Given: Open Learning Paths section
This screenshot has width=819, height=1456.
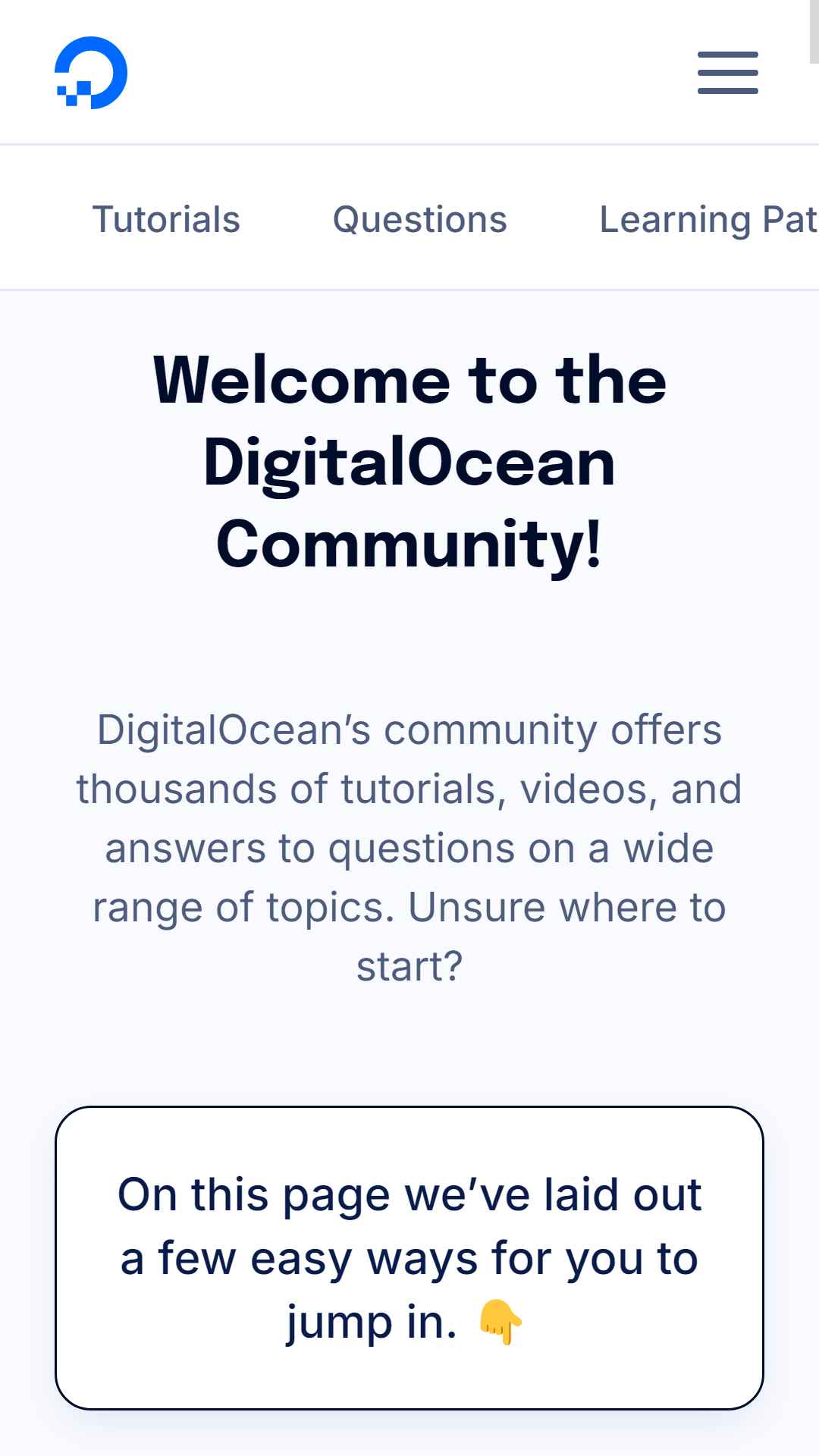Looking at the screenshot, I should point(709,219).
